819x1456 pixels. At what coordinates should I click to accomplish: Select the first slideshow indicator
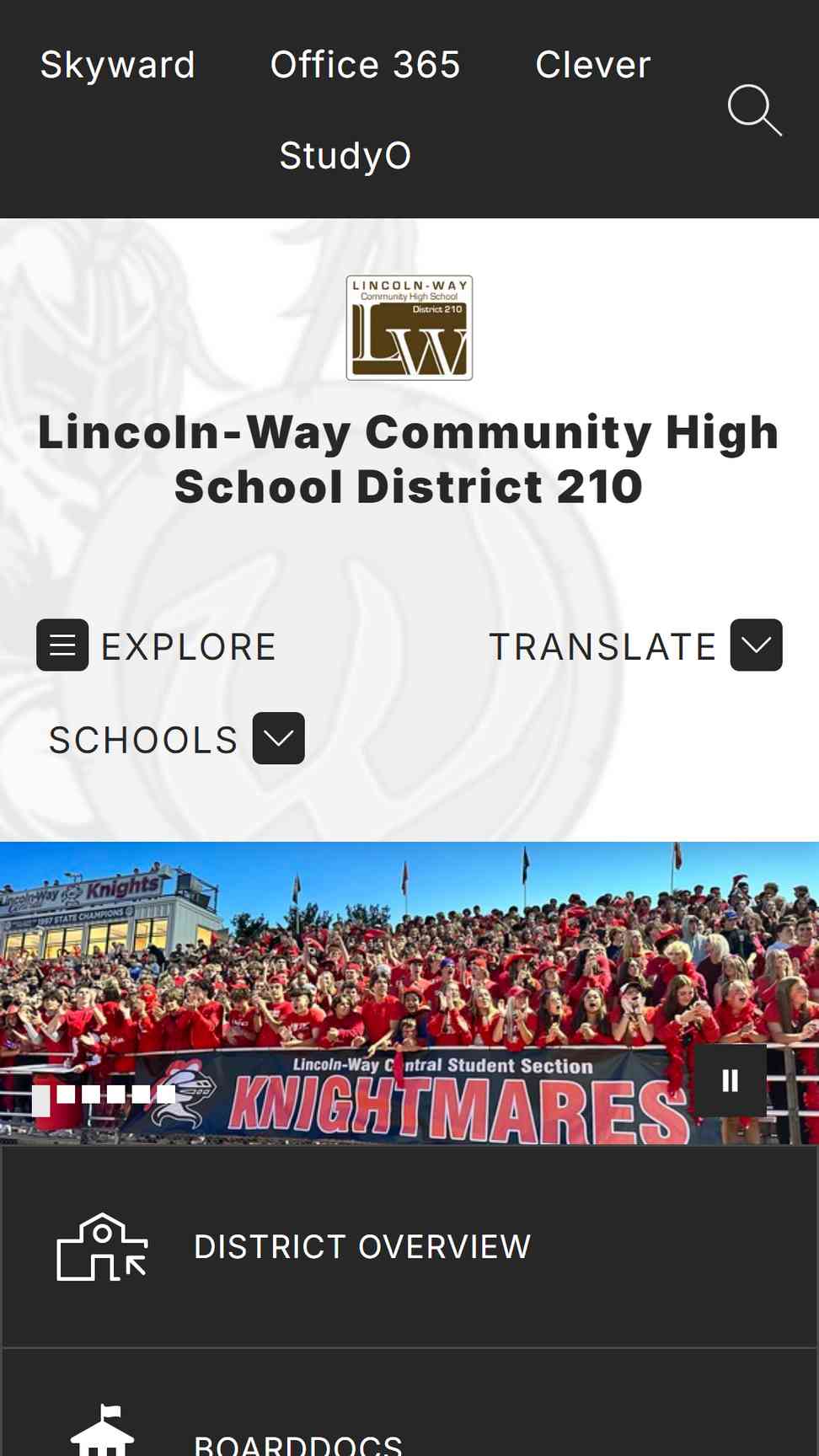(40, 1100)
